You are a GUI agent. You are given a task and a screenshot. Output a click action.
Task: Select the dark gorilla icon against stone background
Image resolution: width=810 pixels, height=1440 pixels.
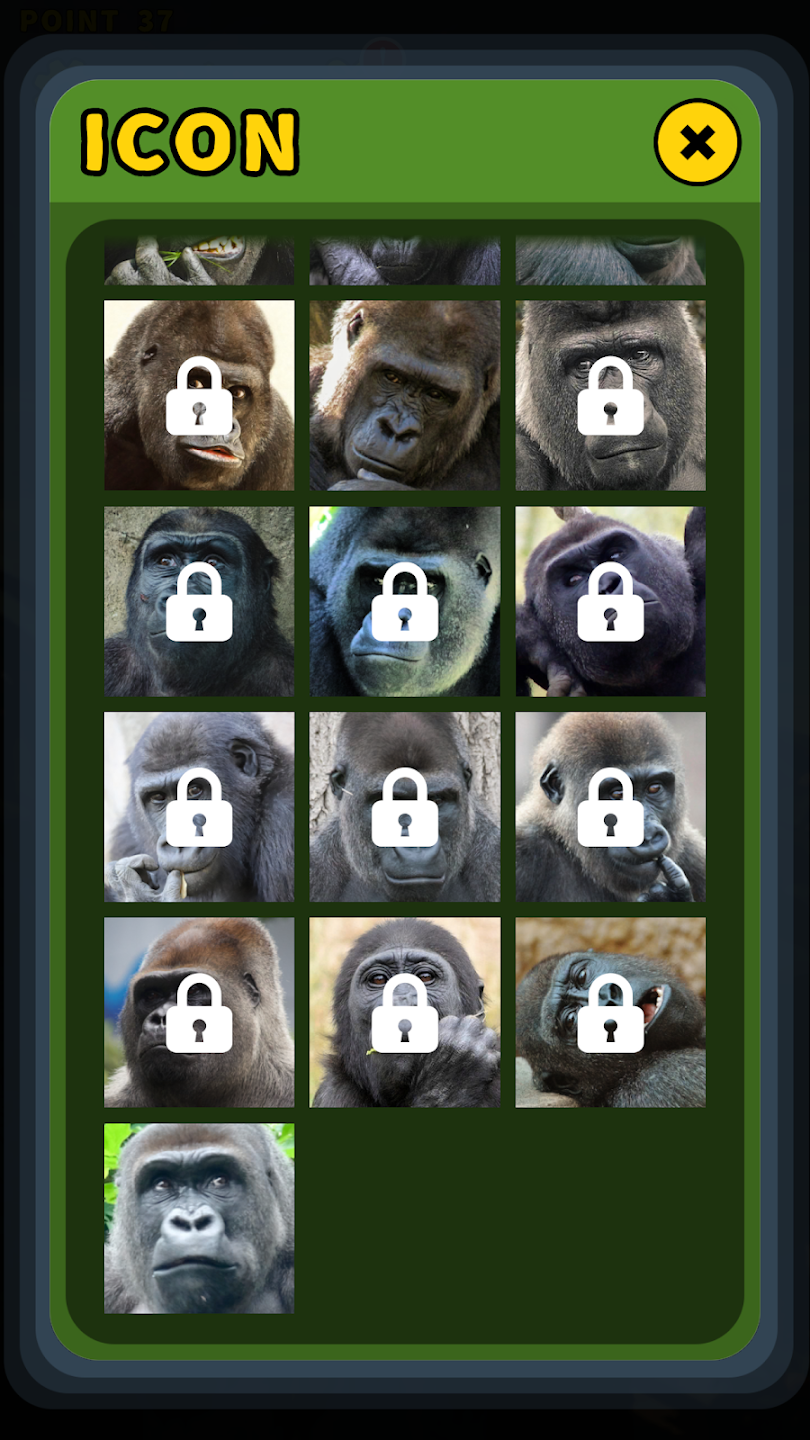(199, 600)
